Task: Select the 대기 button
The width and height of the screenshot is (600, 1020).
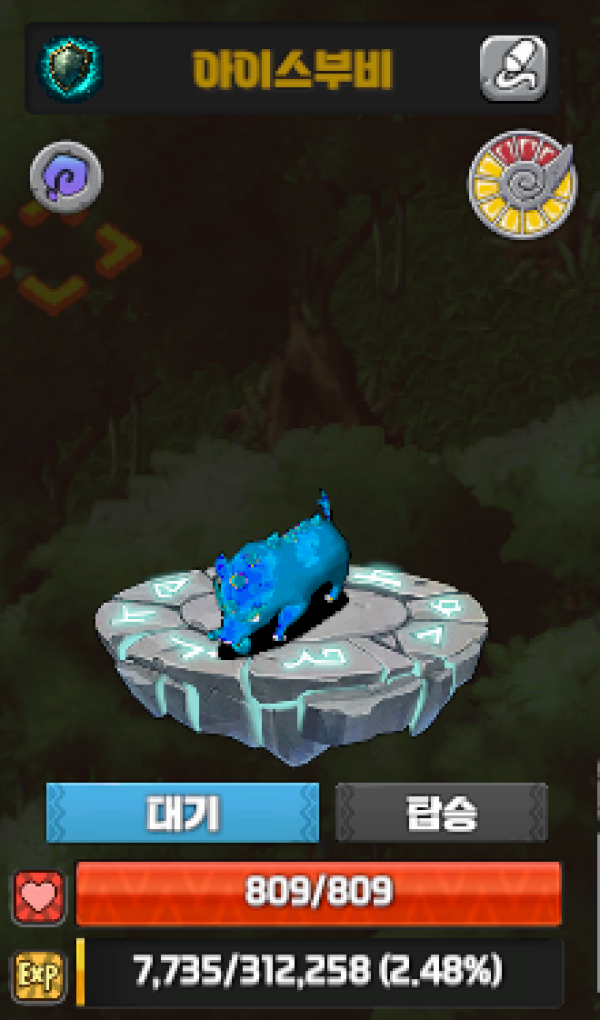Action: coord(182,813)
